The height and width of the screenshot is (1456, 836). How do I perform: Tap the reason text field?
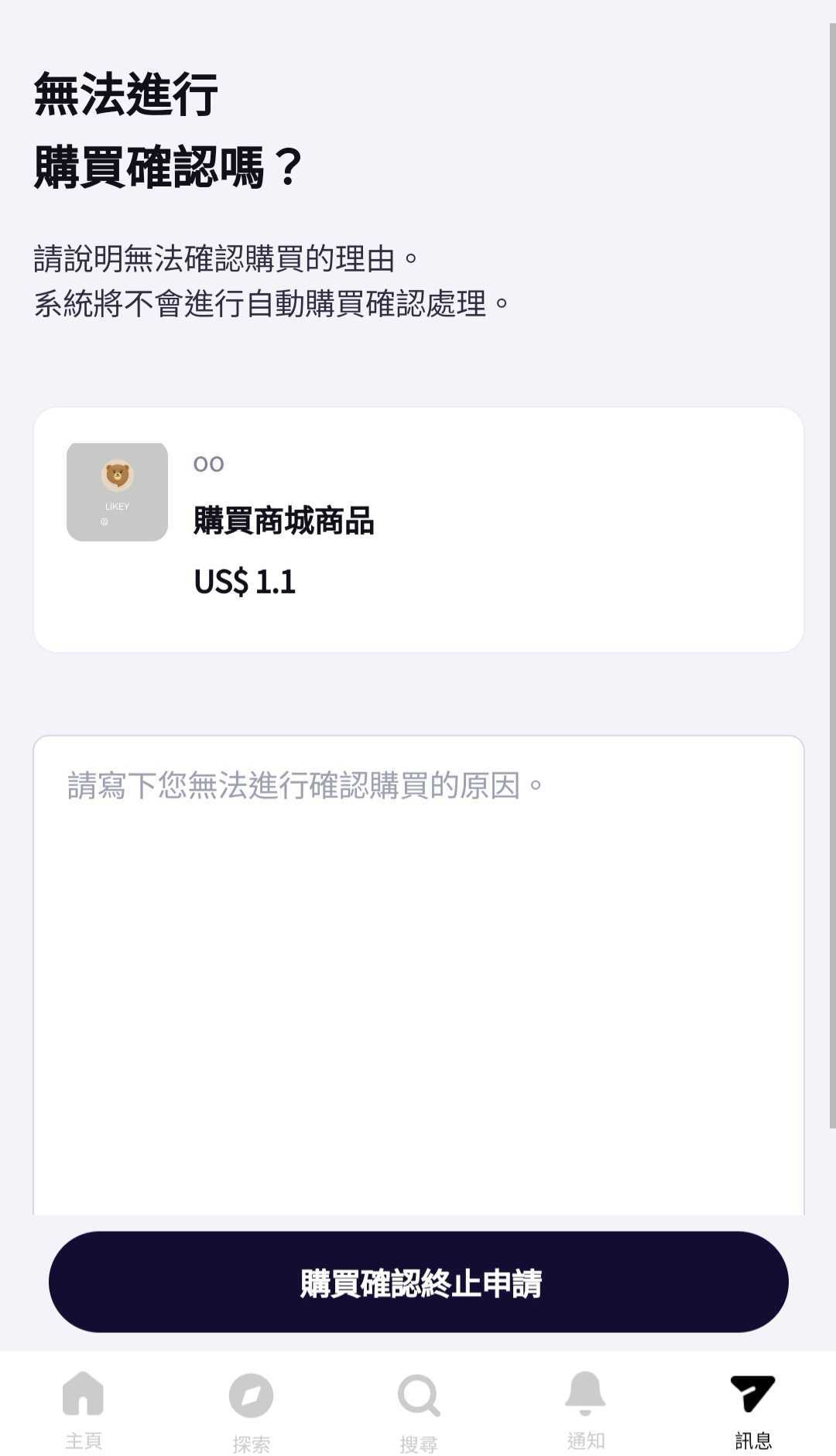(418, 975)
